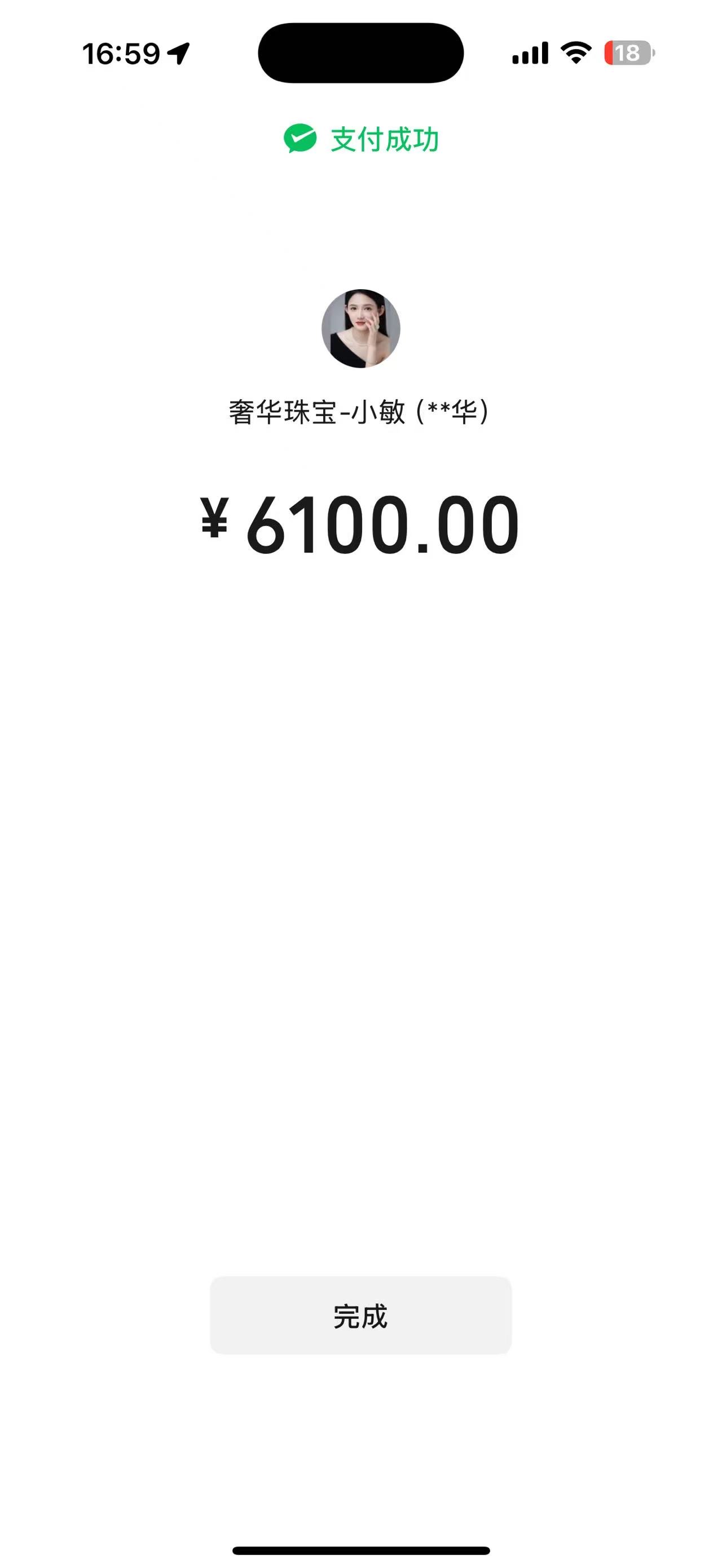Viewport: 722px width, 1568px height.
Task: Tap the 完成 button to finish
Action: (x=360, y=1317)
